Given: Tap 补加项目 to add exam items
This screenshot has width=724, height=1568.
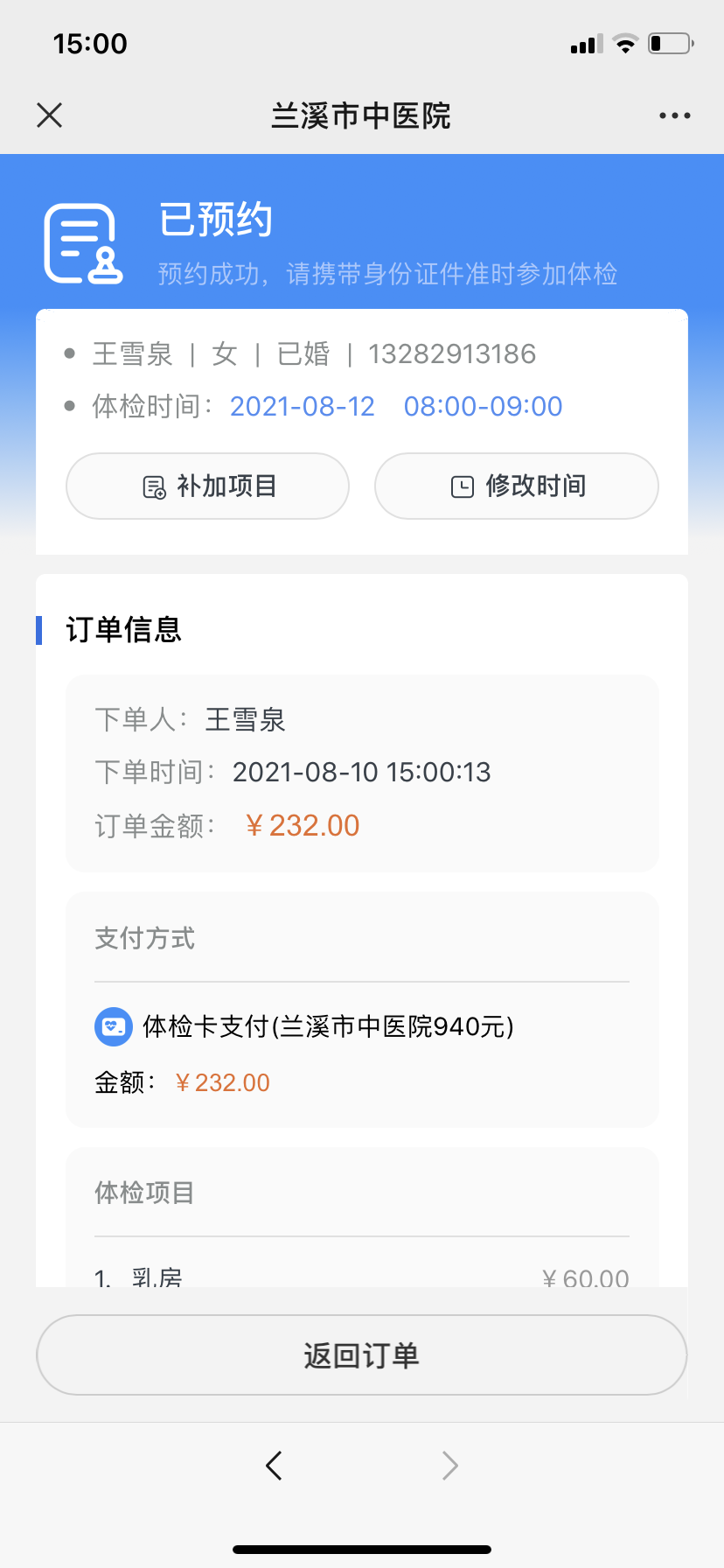Looking at the screenshot, I should 208,486.
